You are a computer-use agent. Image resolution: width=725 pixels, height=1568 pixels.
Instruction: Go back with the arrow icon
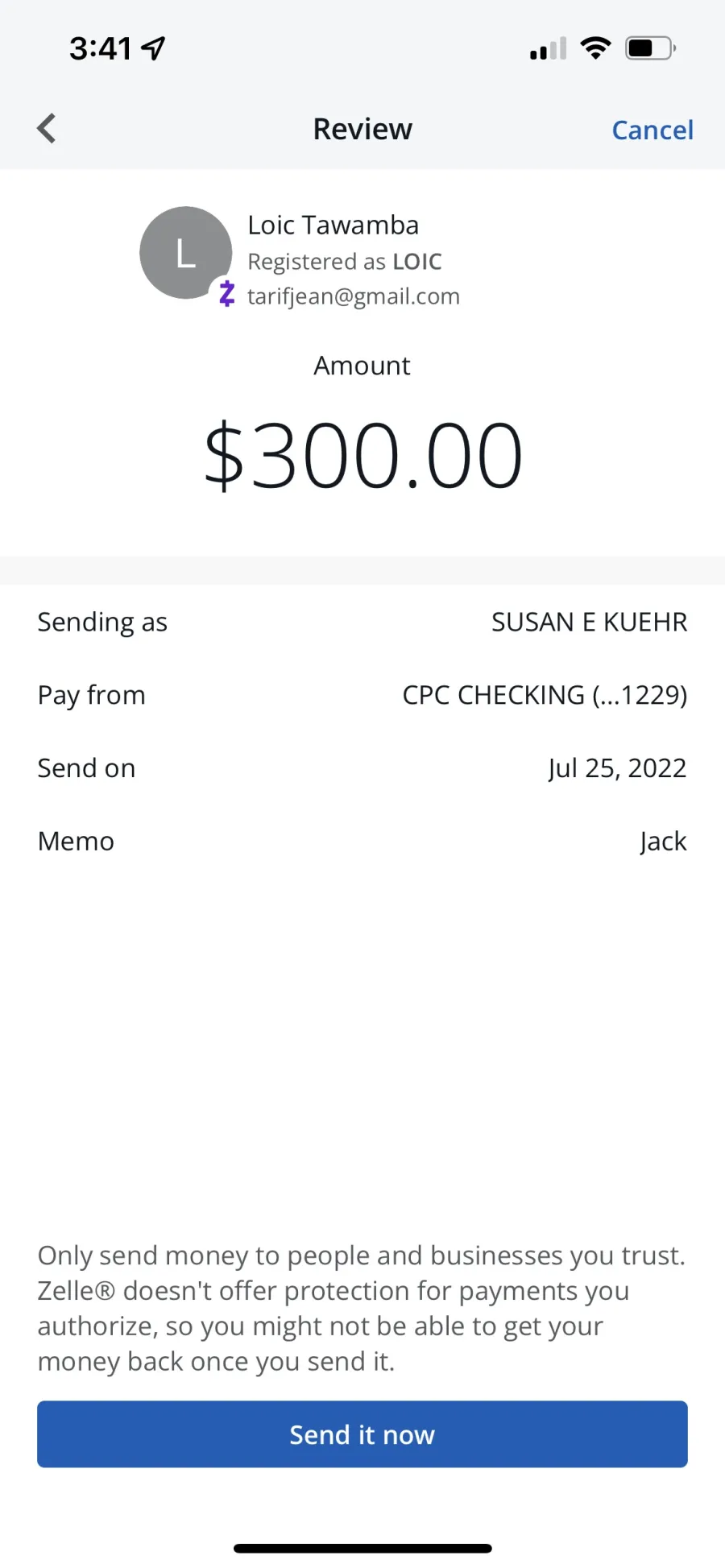[47, 128]
